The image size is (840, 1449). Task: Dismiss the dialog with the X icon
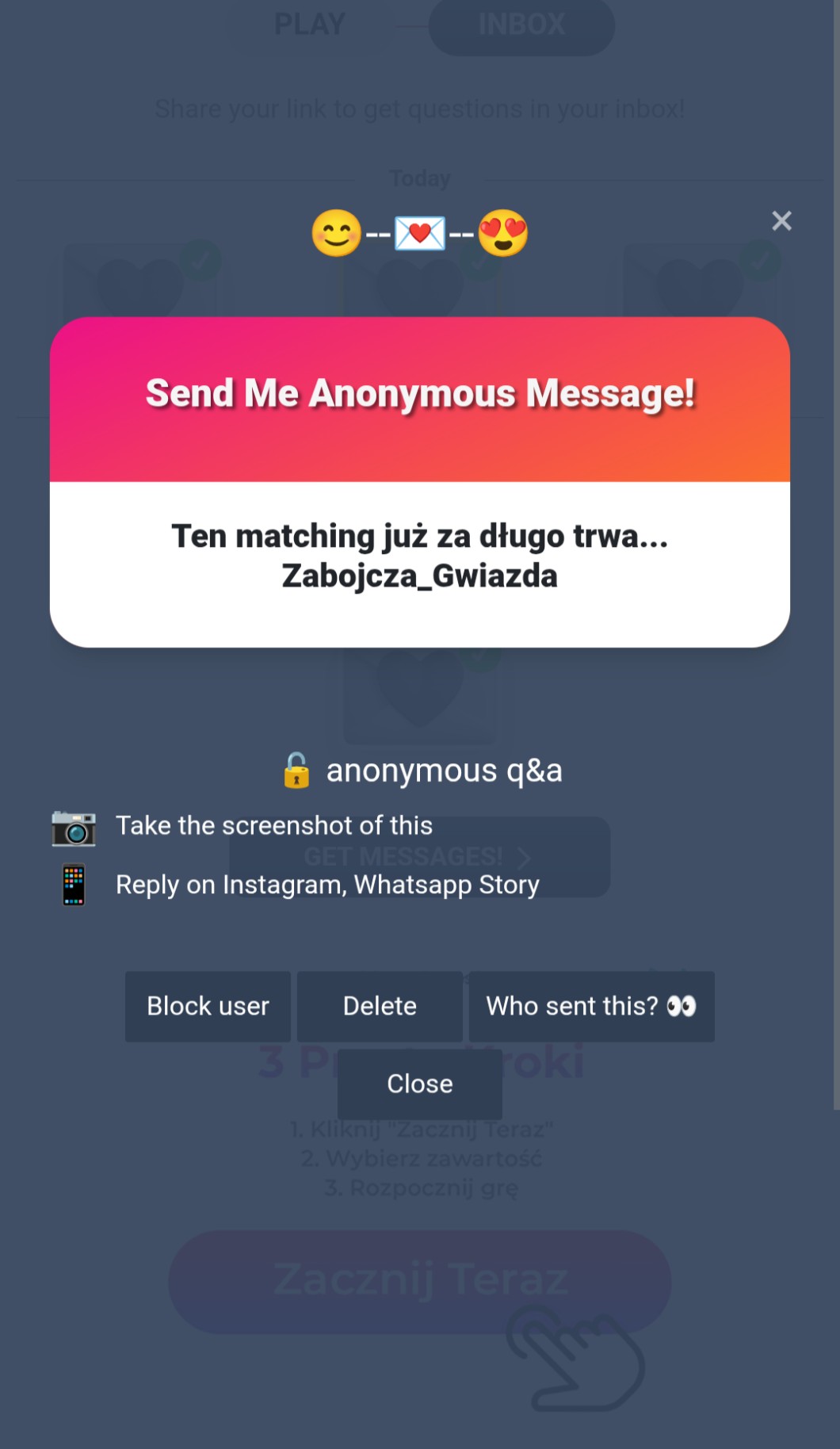[x=781, y=221]
